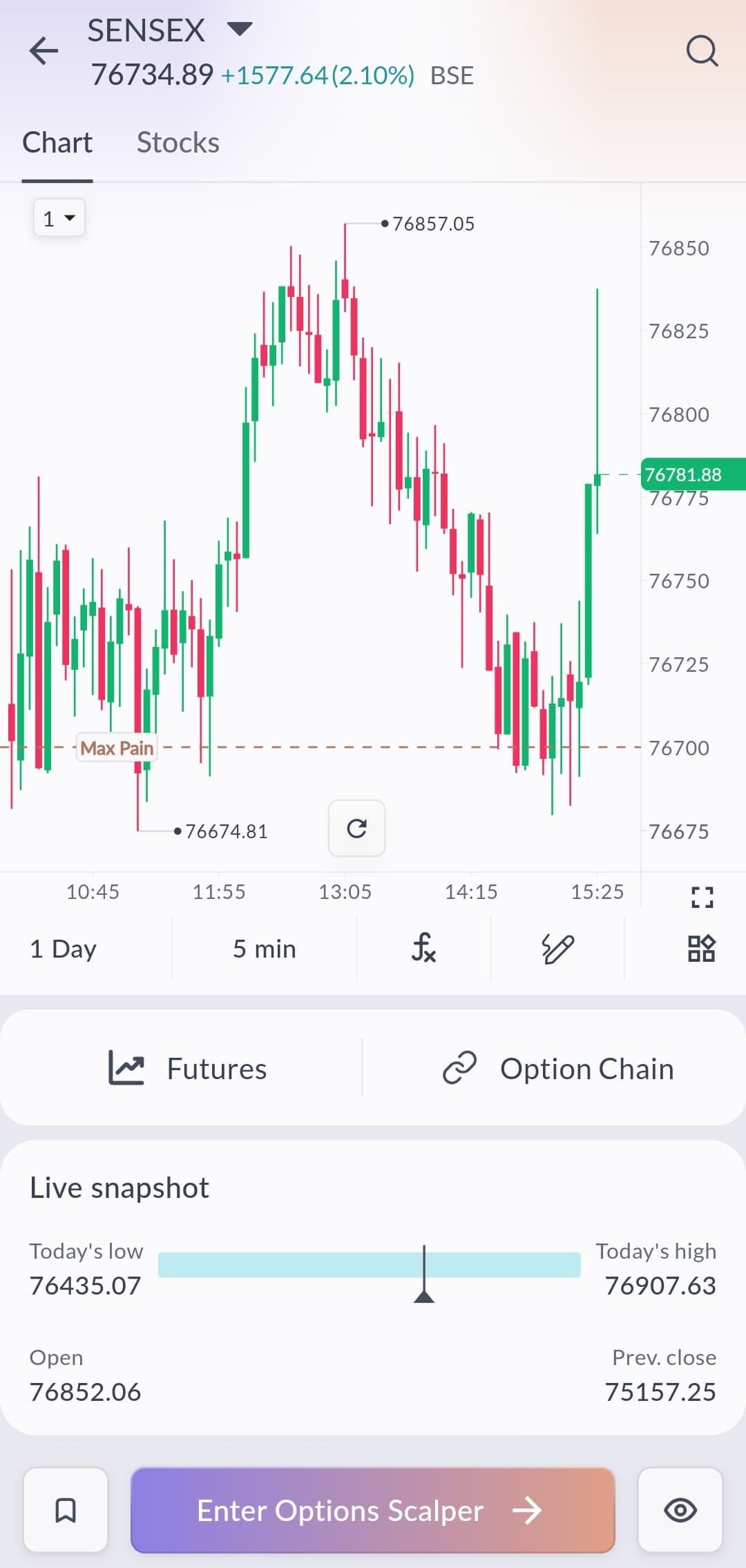Open SENSEX Futures

coord(188,1069)
